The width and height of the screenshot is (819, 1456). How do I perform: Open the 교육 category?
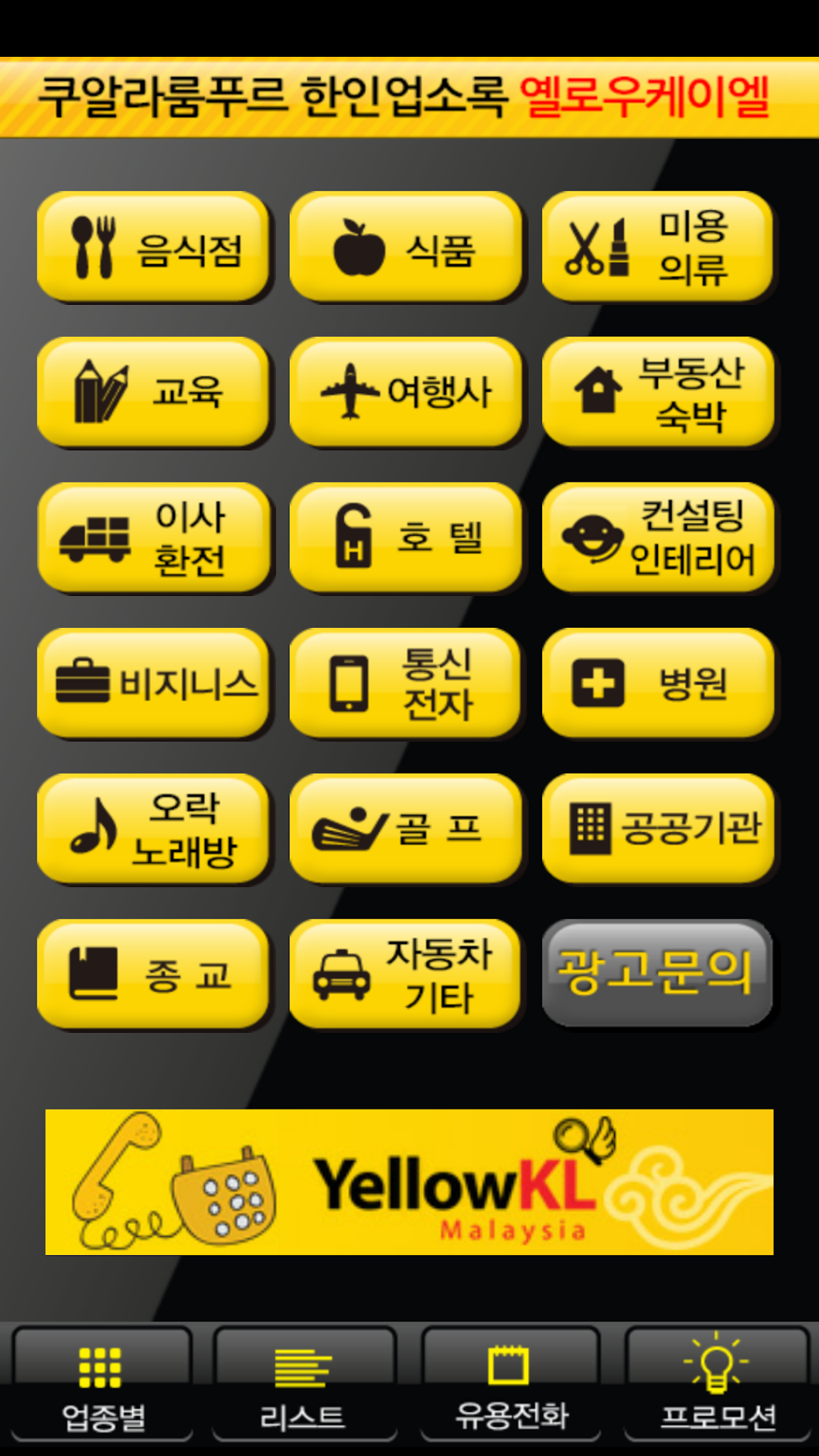pos(154,392)
